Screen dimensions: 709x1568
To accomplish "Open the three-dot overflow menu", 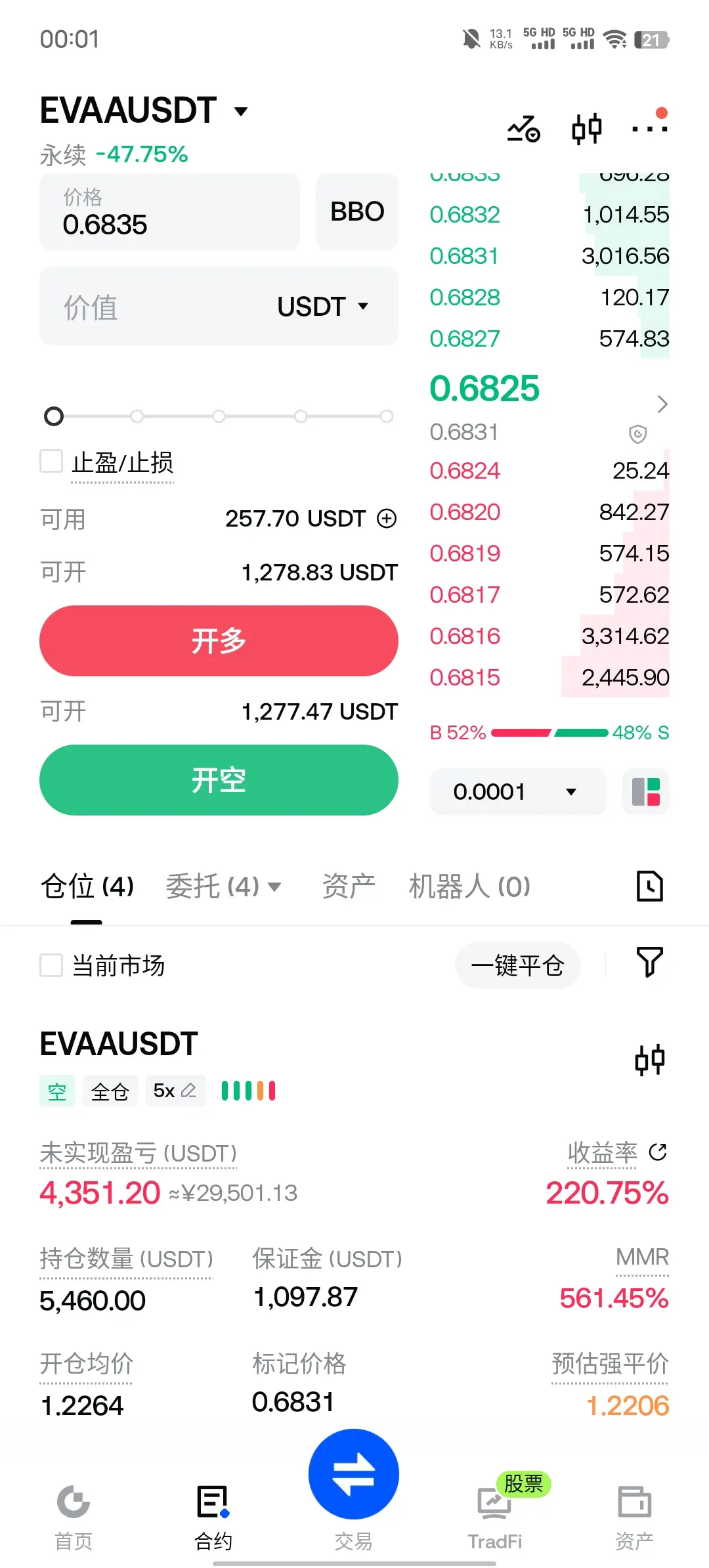I will pyautogui.click(x=649, y=127).
